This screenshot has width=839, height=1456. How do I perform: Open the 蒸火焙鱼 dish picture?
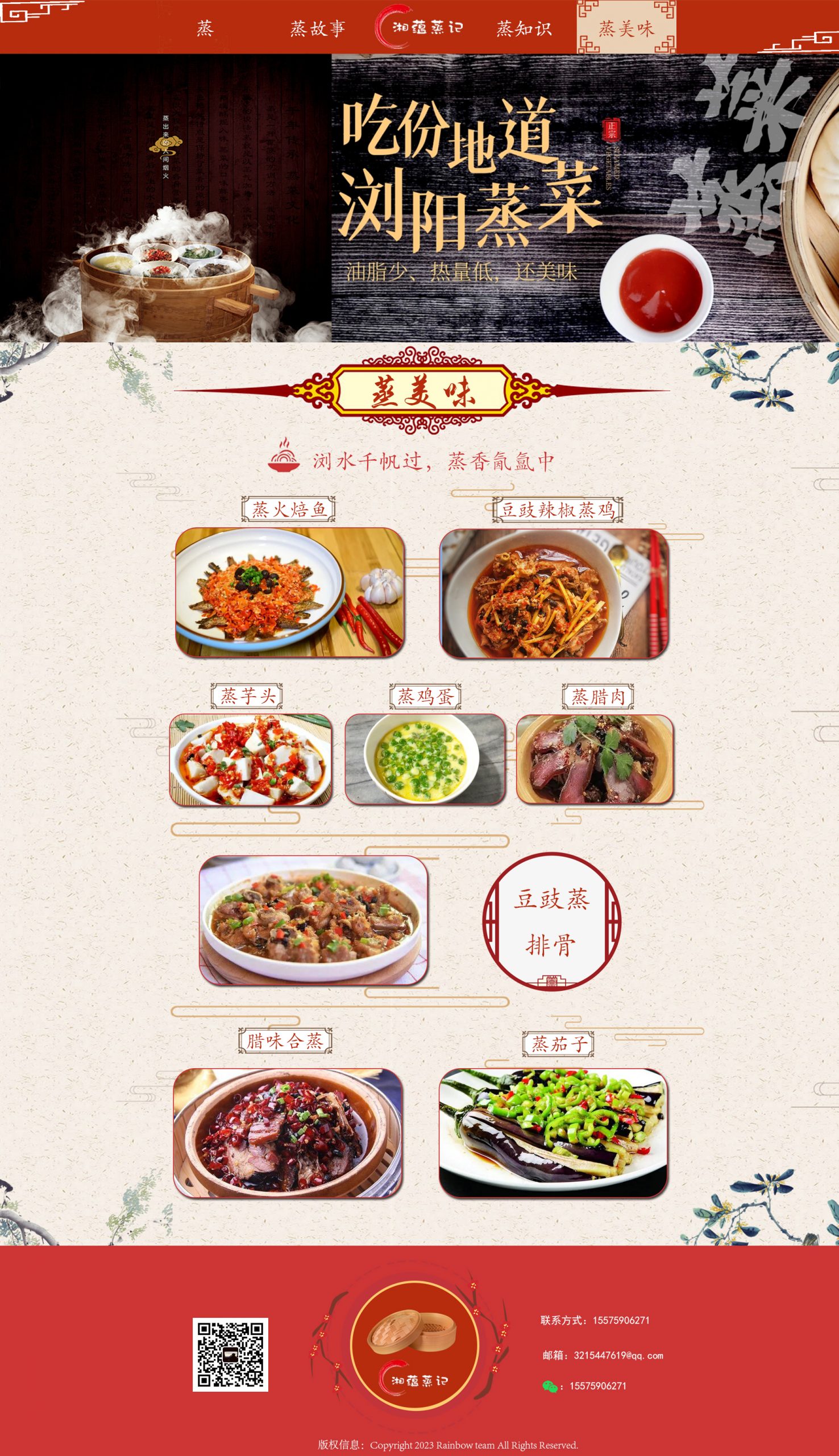(x=290, y=592)
